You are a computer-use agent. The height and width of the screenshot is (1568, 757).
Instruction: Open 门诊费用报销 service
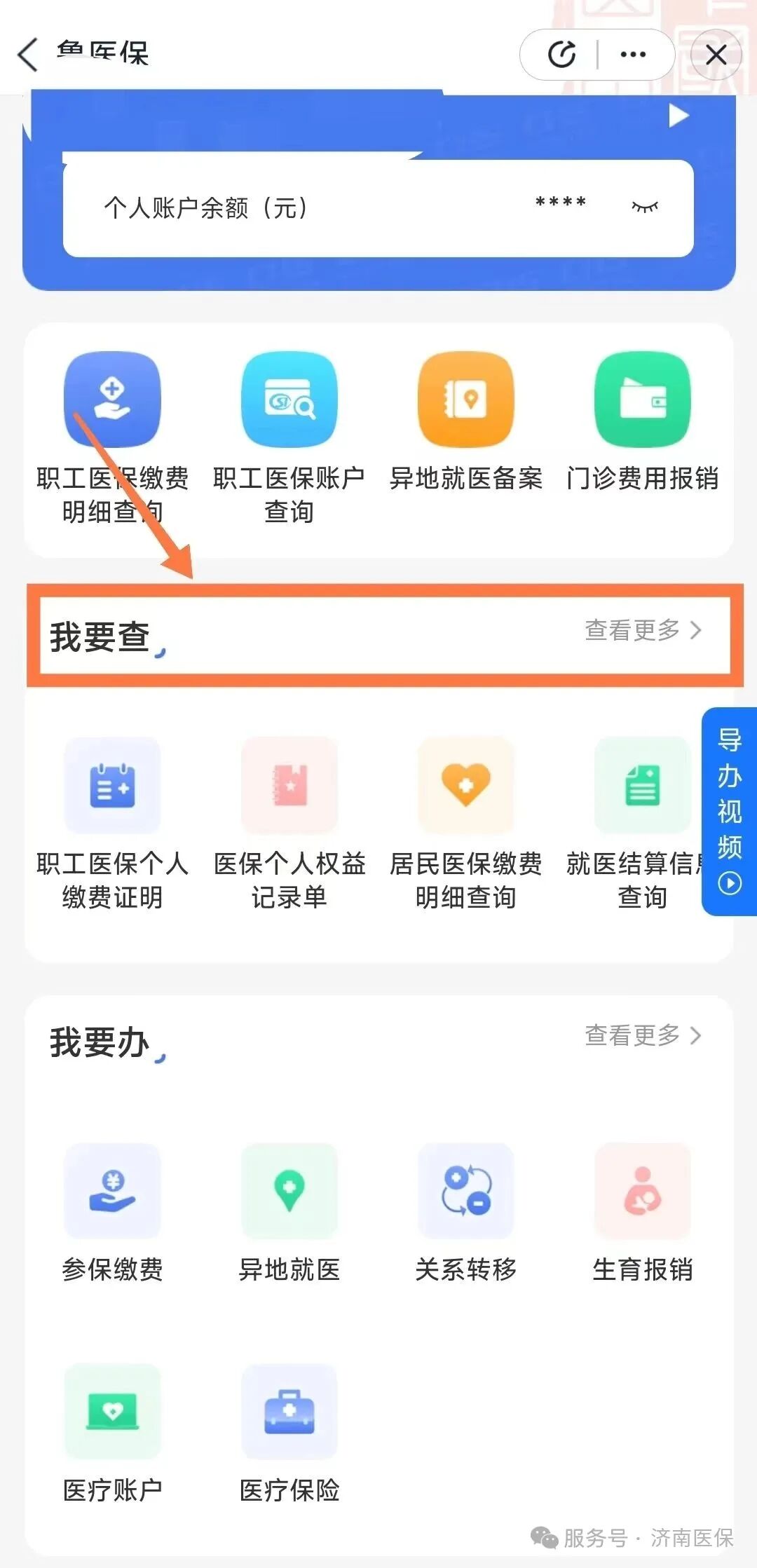point(642,400)
